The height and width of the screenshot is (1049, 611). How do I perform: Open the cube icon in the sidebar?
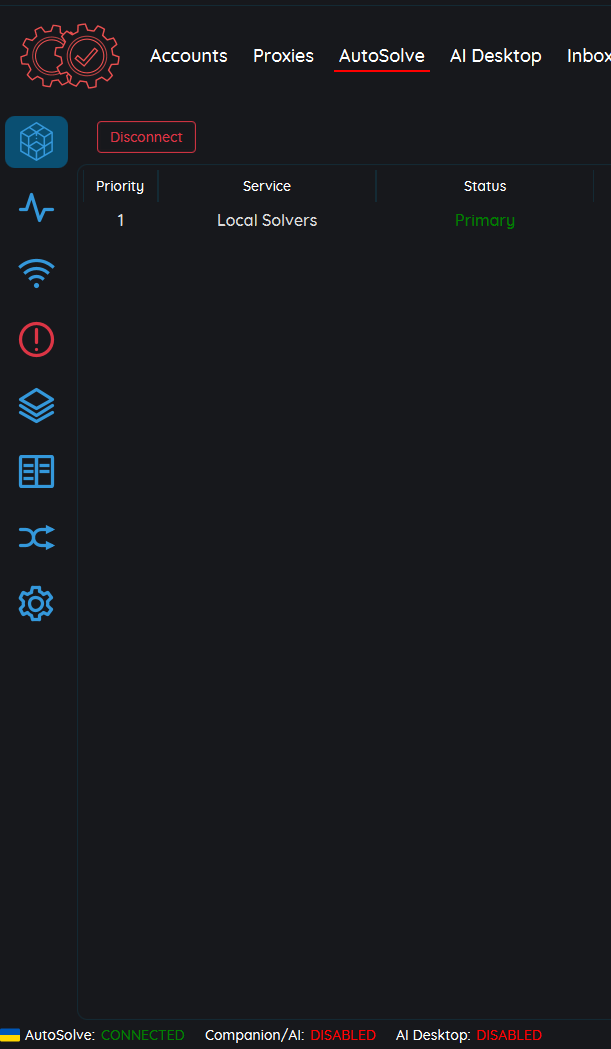pyautogui.click(x=37, y=142)
